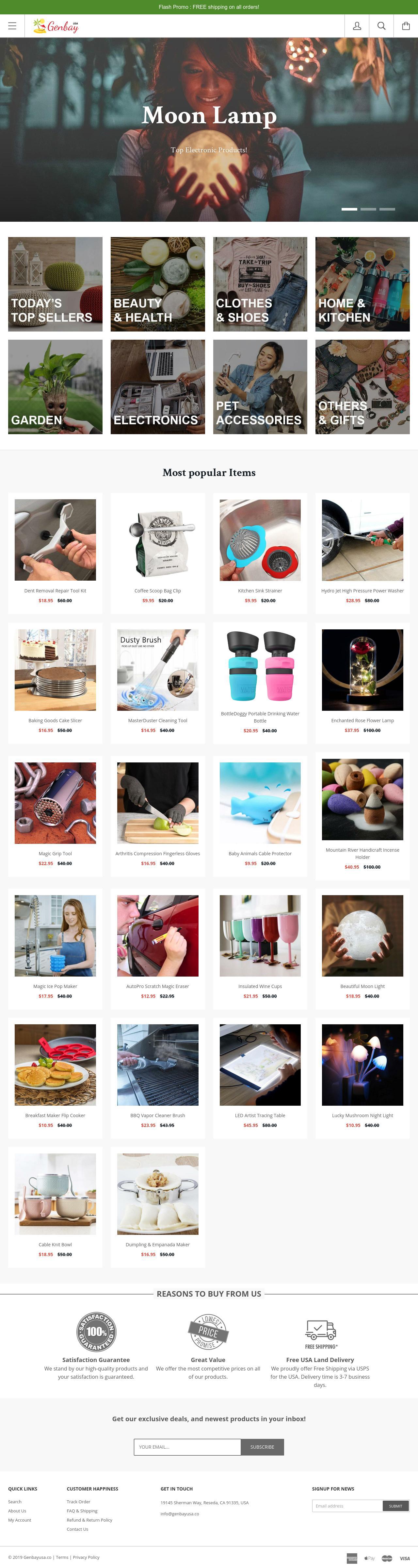
Task: Tap the Your Email newsletter field
Action: tap(187, 1447)
